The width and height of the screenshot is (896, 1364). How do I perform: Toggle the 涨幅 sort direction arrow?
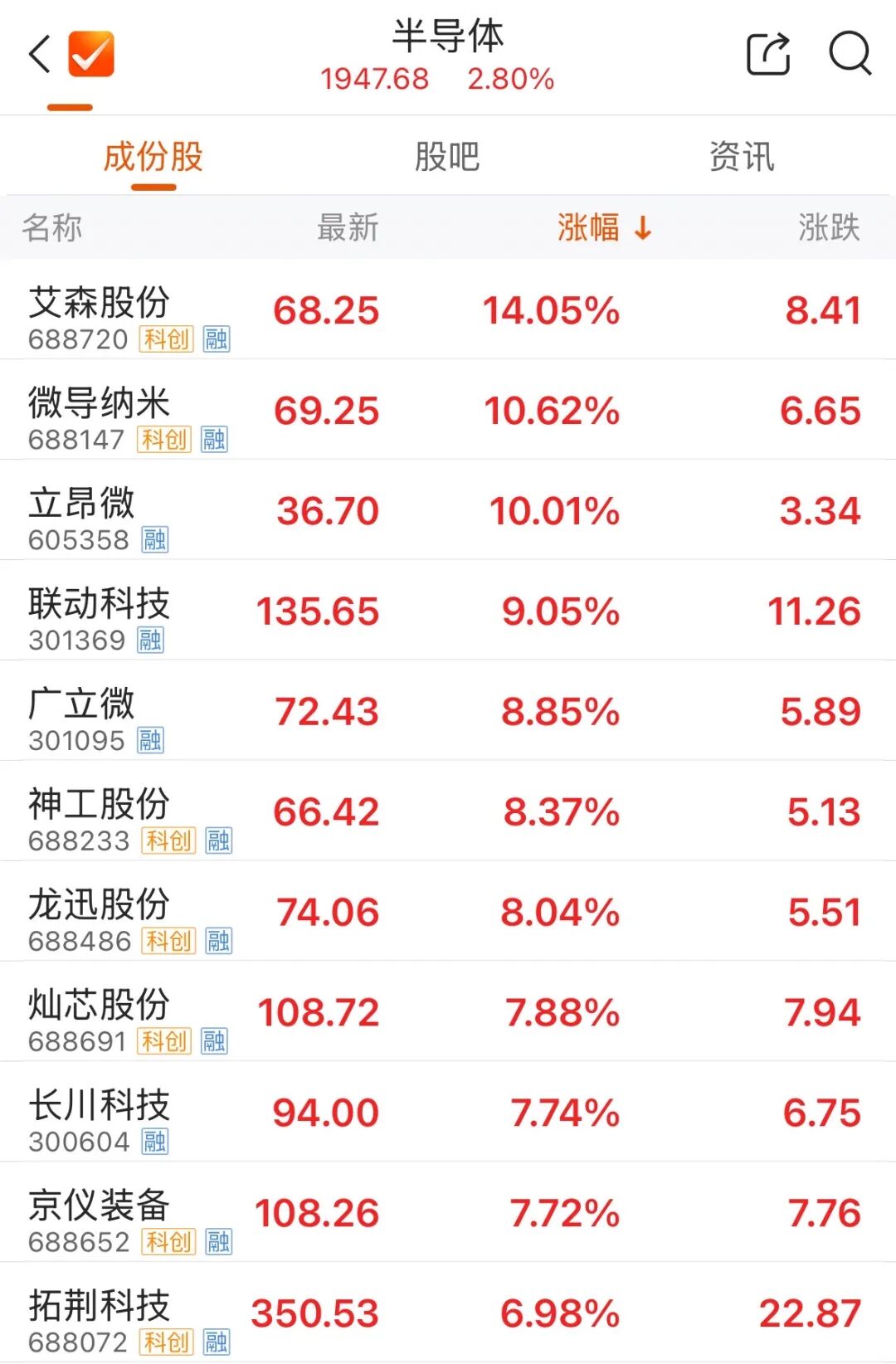[641, 229]
